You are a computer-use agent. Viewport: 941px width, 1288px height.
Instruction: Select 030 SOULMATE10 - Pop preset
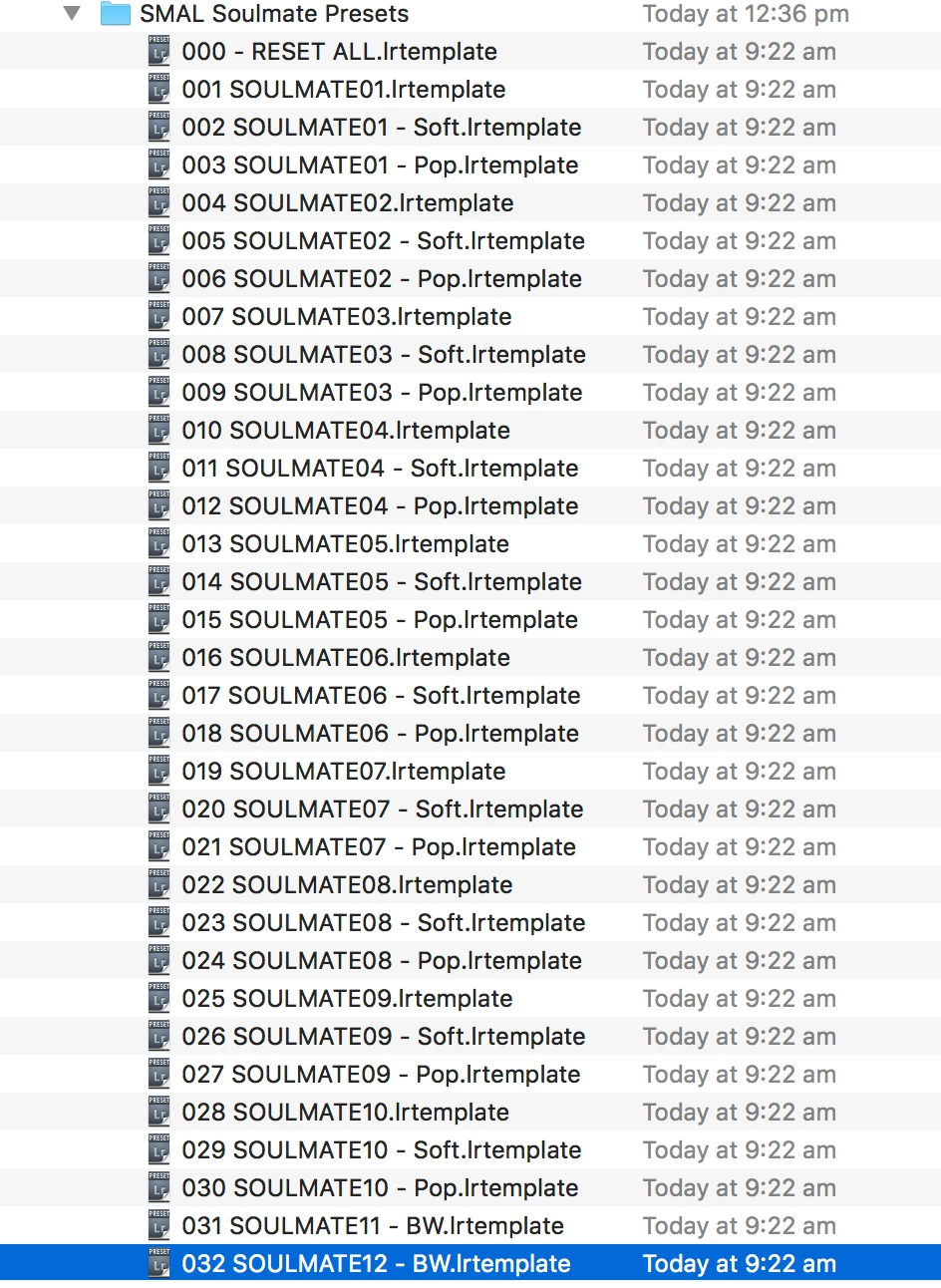click(380, 1188)
